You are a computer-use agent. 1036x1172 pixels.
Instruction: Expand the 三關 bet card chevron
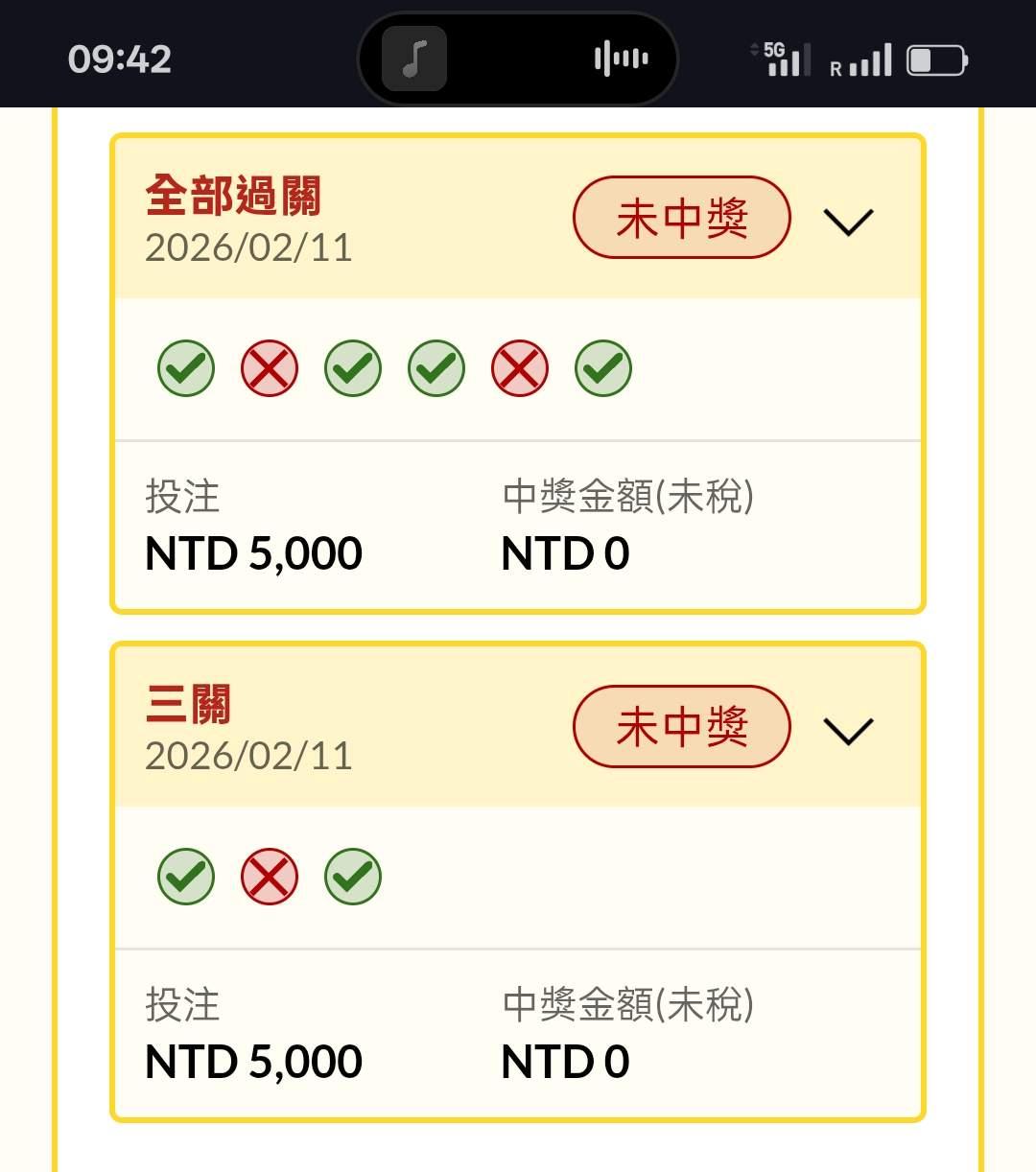coord(849,731)
